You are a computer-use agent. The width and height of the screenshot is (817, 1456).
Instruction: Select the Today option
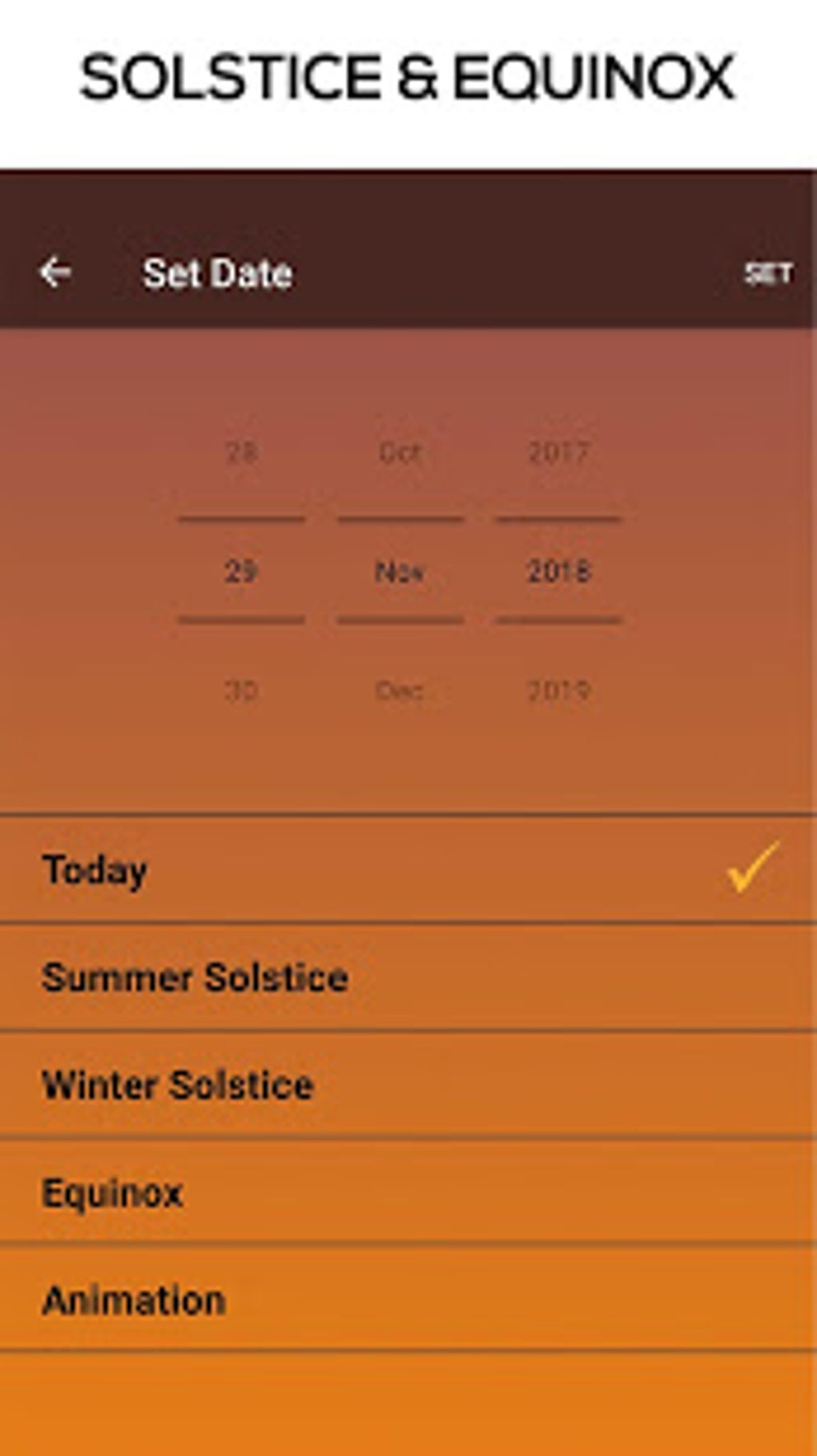coord(408,870)
